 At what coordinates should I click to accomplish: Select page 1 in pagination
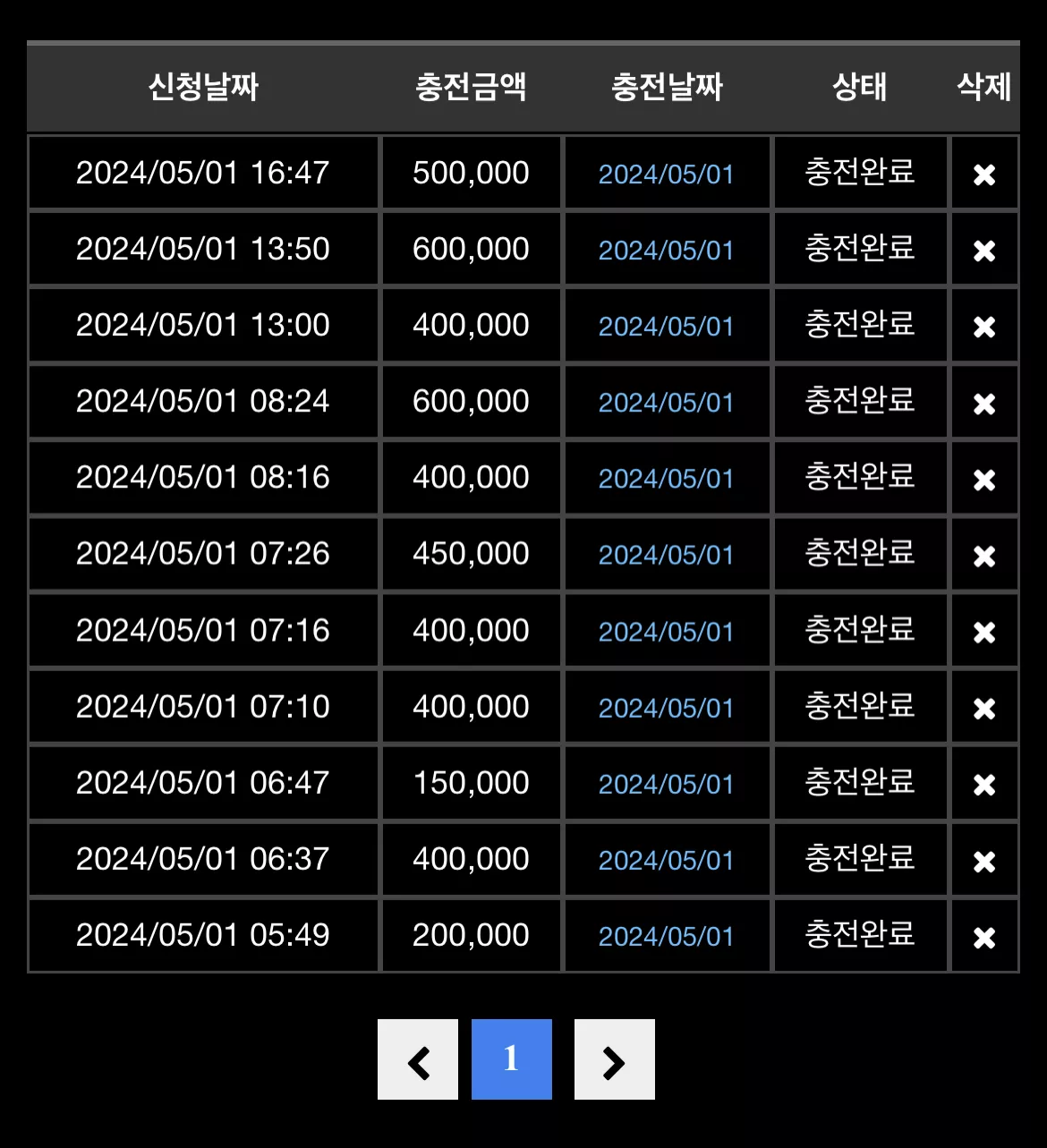(x=512, y=1059)
